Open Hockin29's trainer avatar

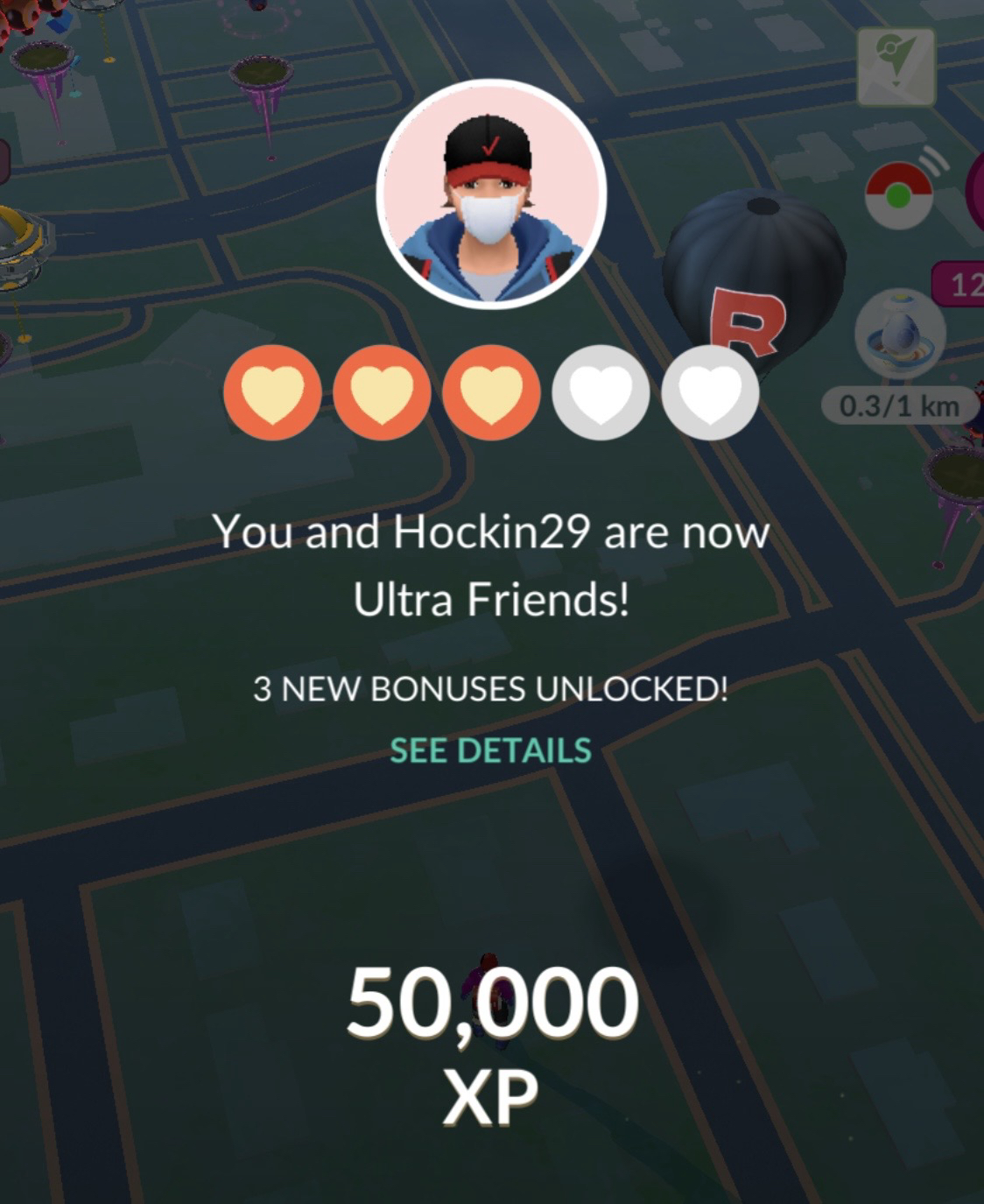coord(491,194)
